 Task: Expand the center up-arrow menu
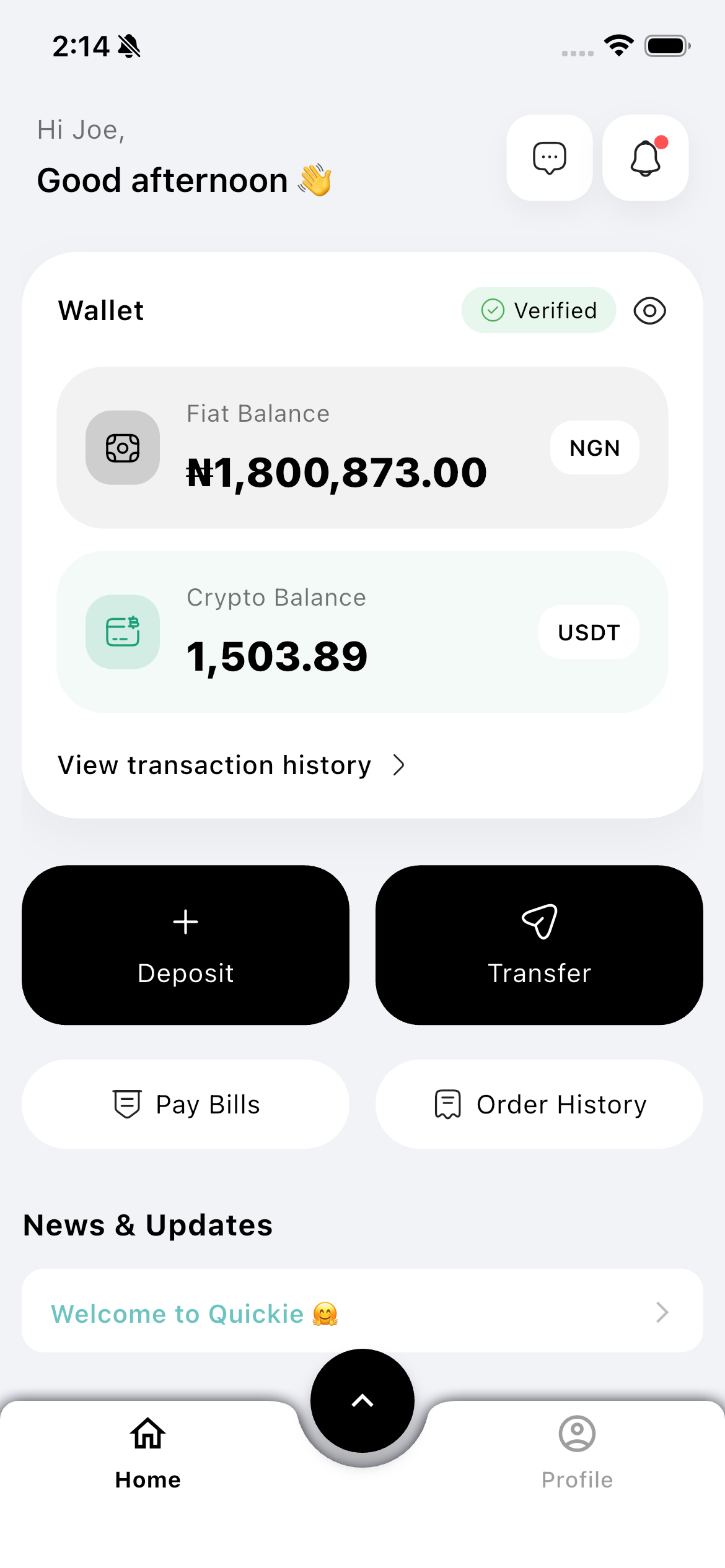pyautogui.click(x=362, y=1401)
